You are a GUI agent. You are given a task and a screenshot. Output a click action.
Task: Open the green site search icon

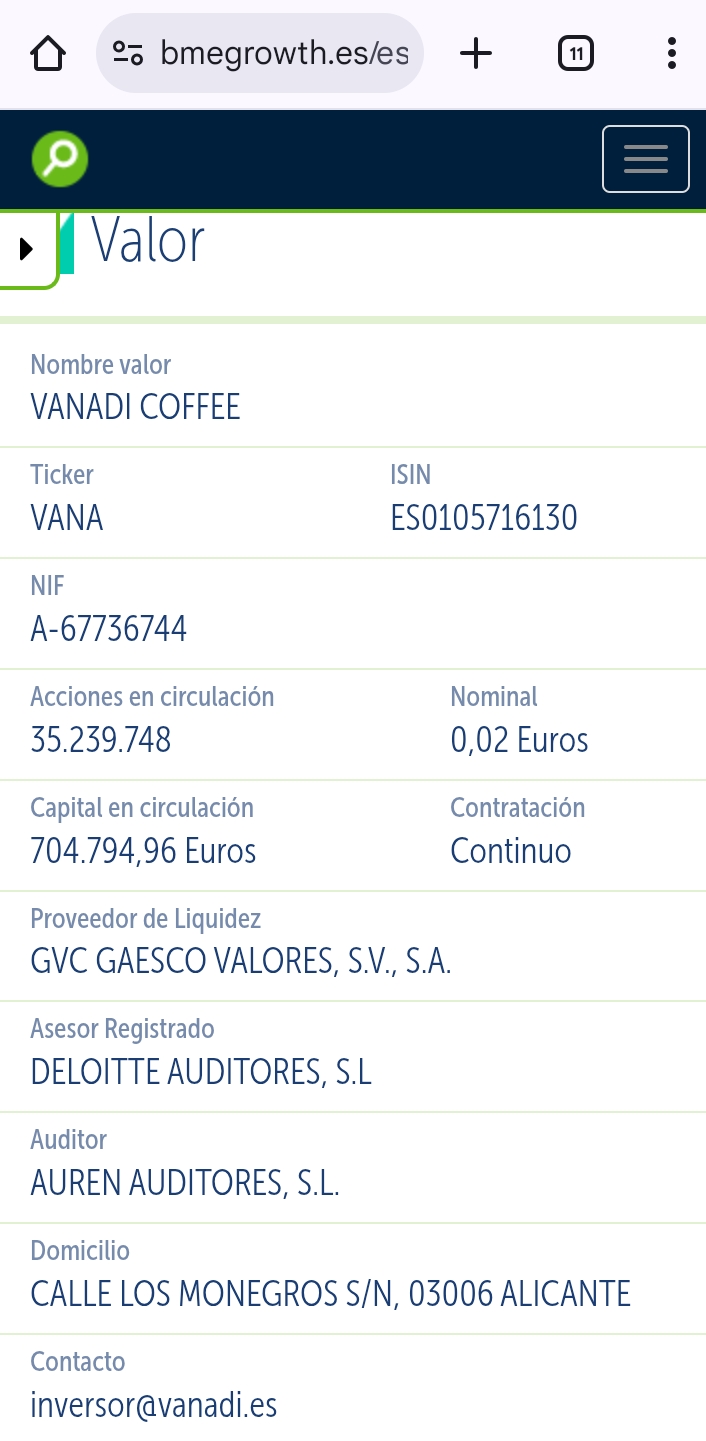point(60,159)
